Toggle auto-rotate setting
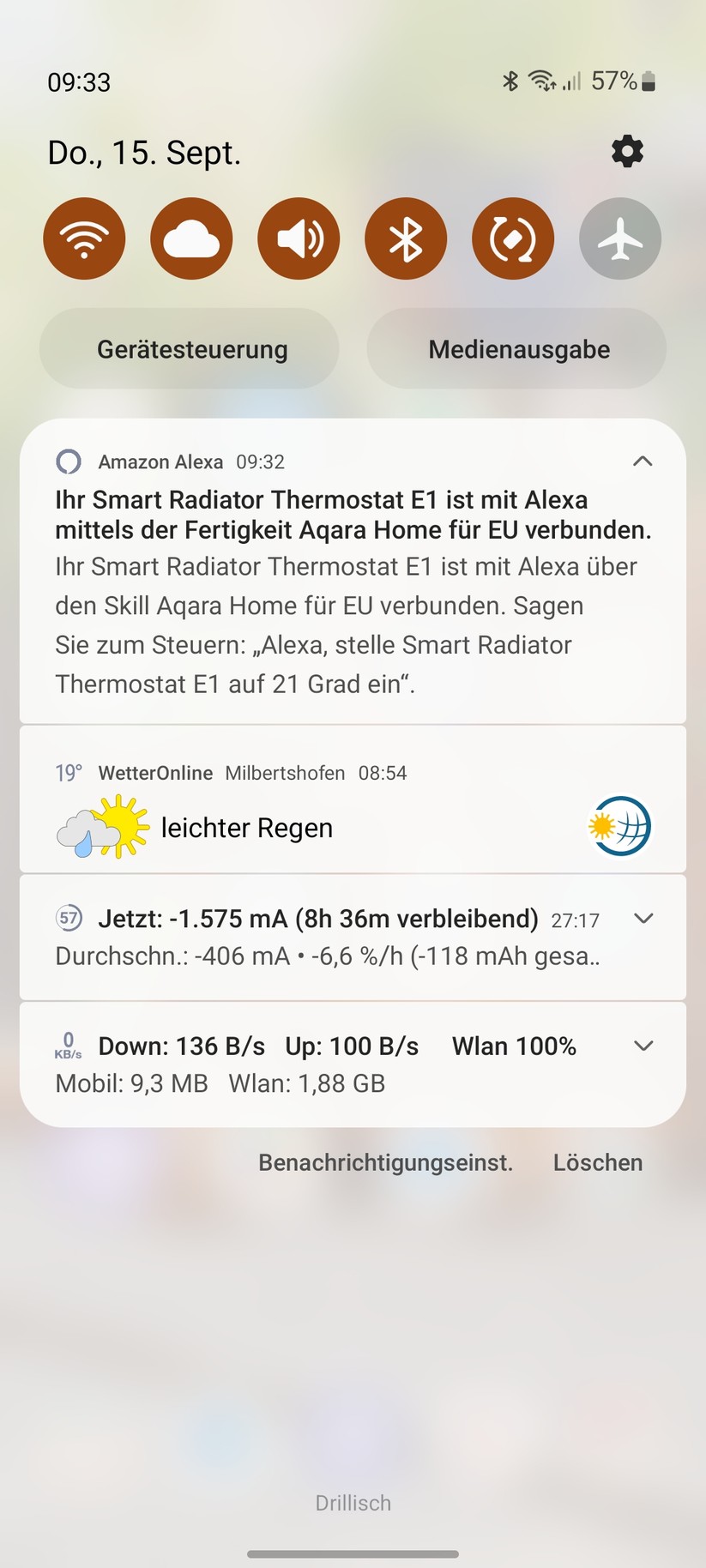This screenshot has height=1568, width=706. point(513,238)
